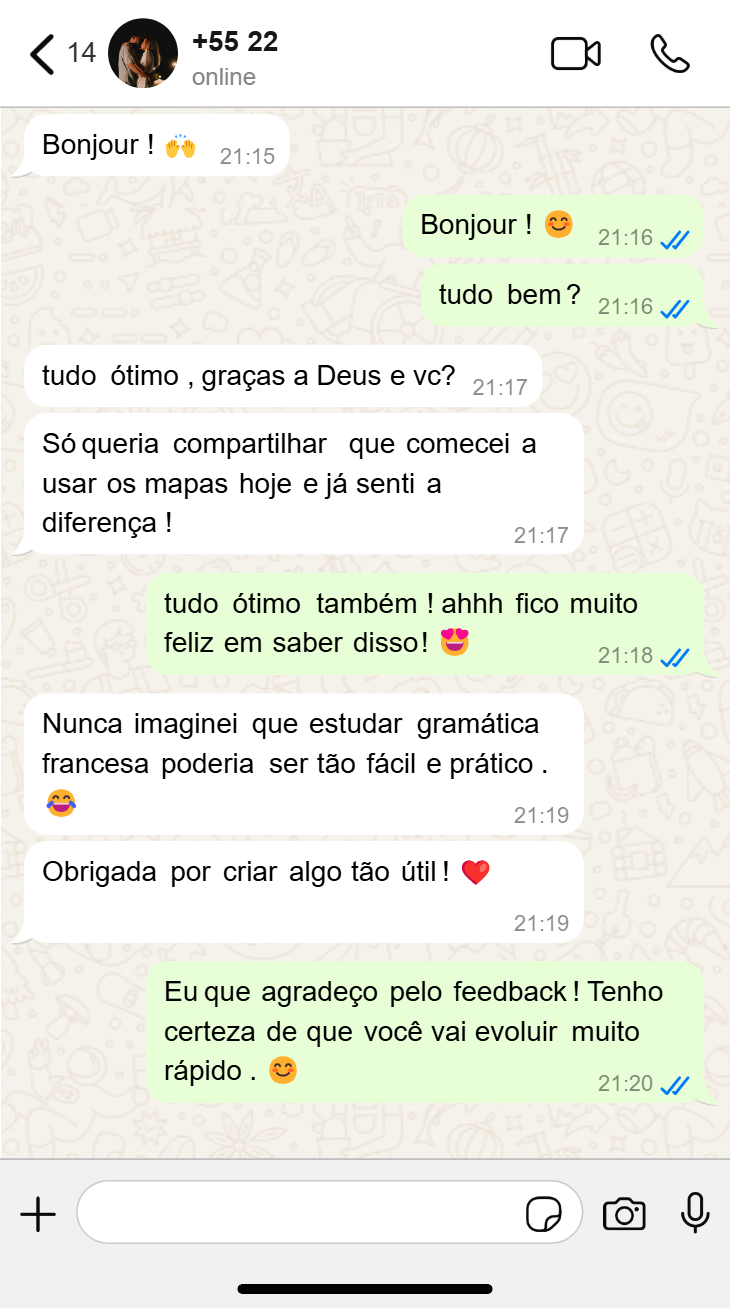Open the sticker picker
The width and height of the screenshot is (730, 1308).
[x=544, y=1215]
